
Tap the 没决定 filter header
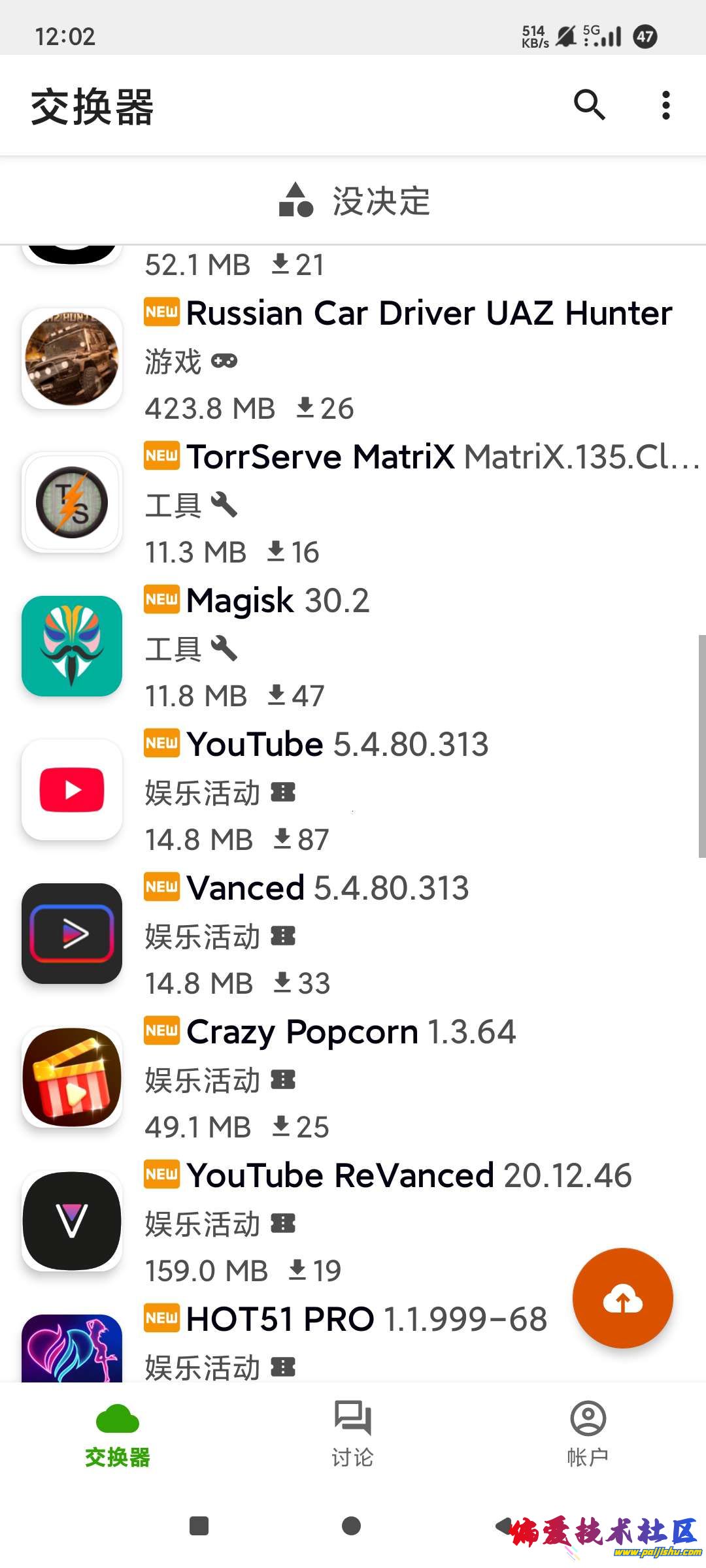[x=353, y=201]
